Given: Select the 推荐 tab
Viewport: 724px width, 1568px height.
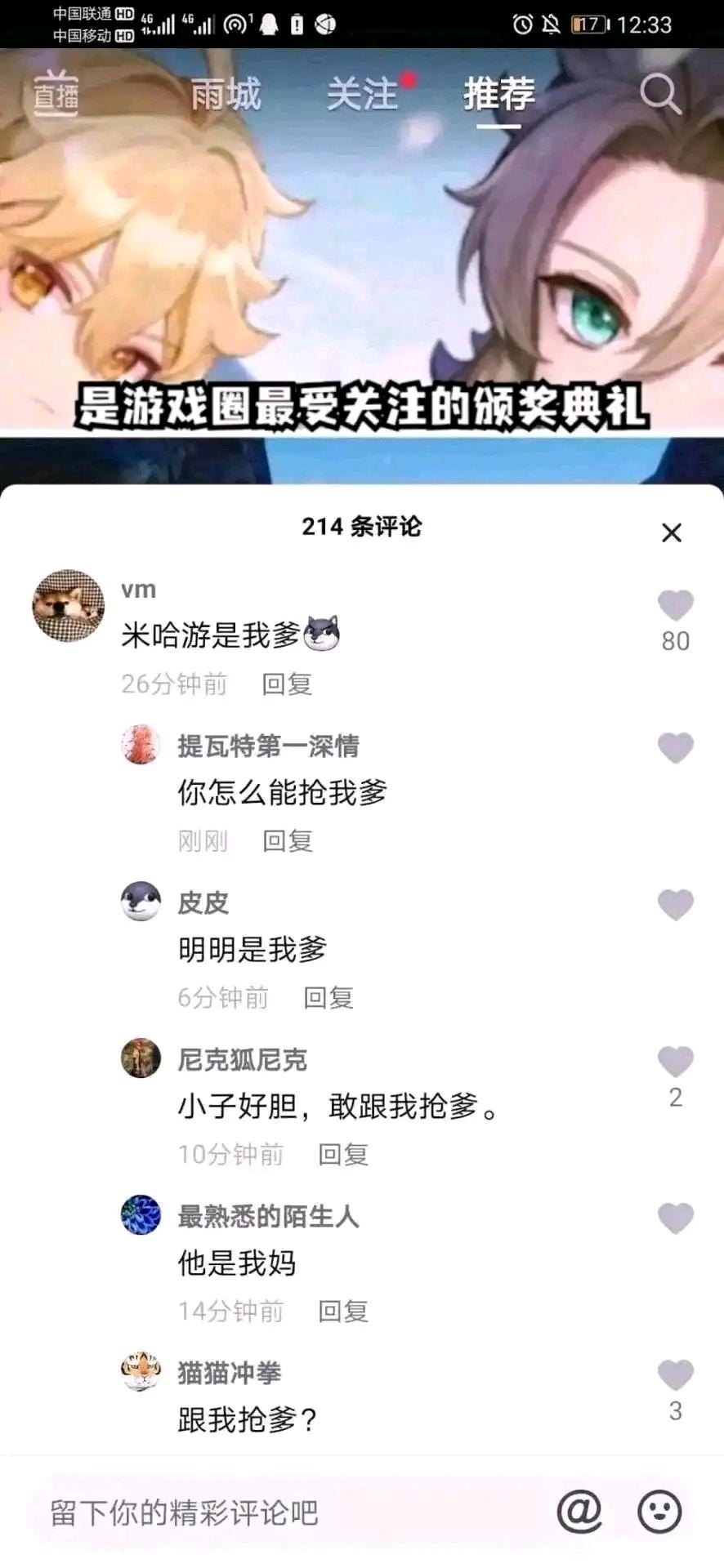Looking at the screenshot, I should [x=498, y=95].
